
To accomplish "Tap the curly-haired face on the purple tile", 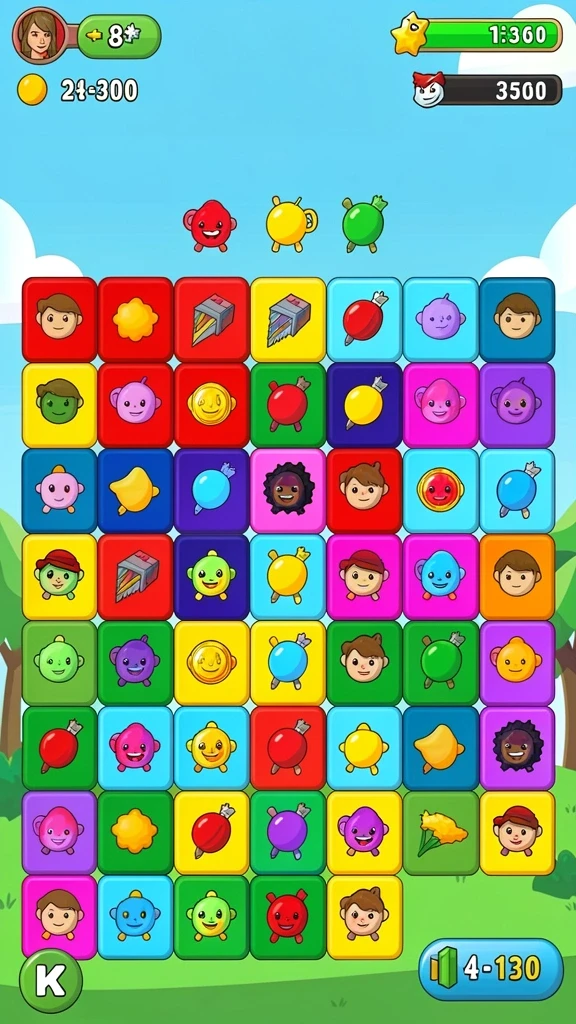I will tap(517, 748).
